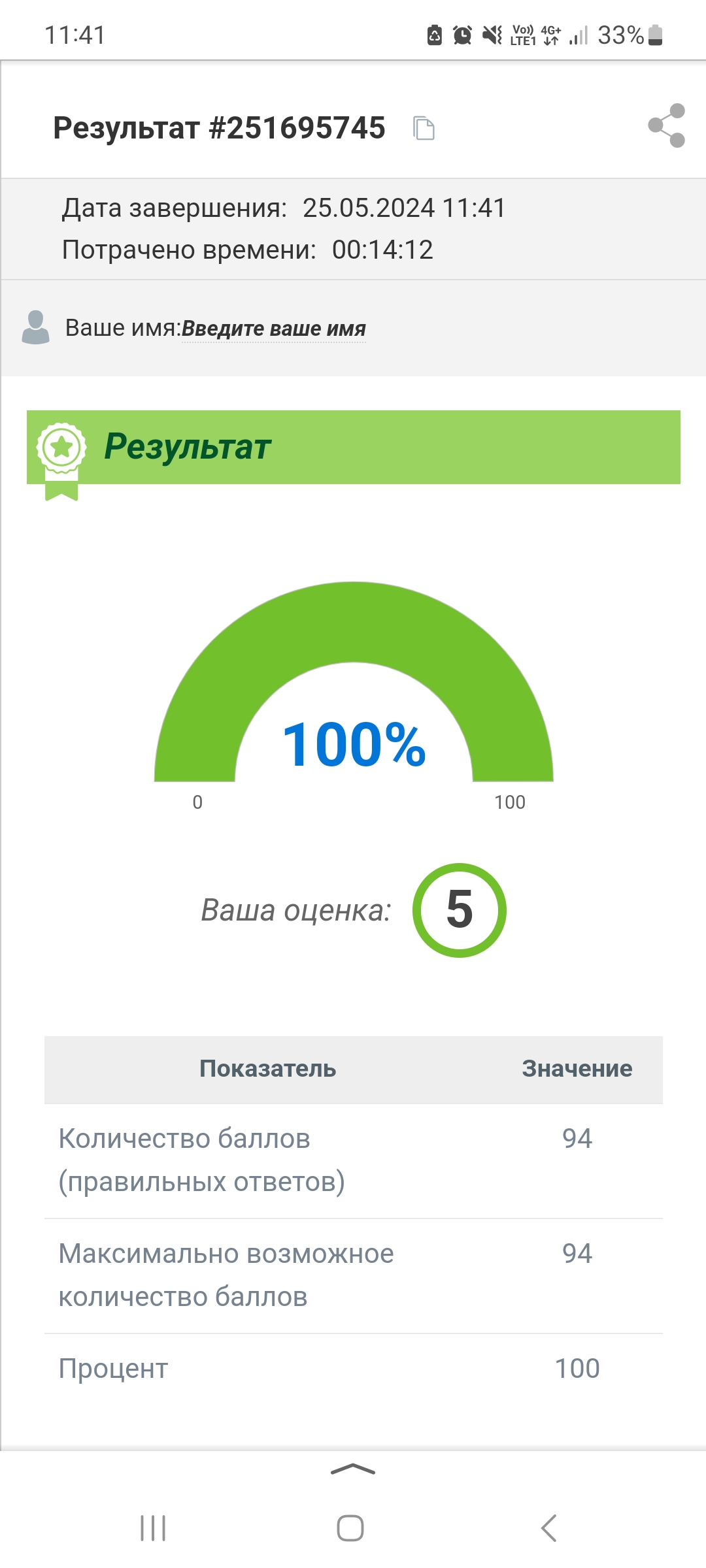The image size is (706, 1568).
Task: Share the test result
Action: (x=666, y=126)
